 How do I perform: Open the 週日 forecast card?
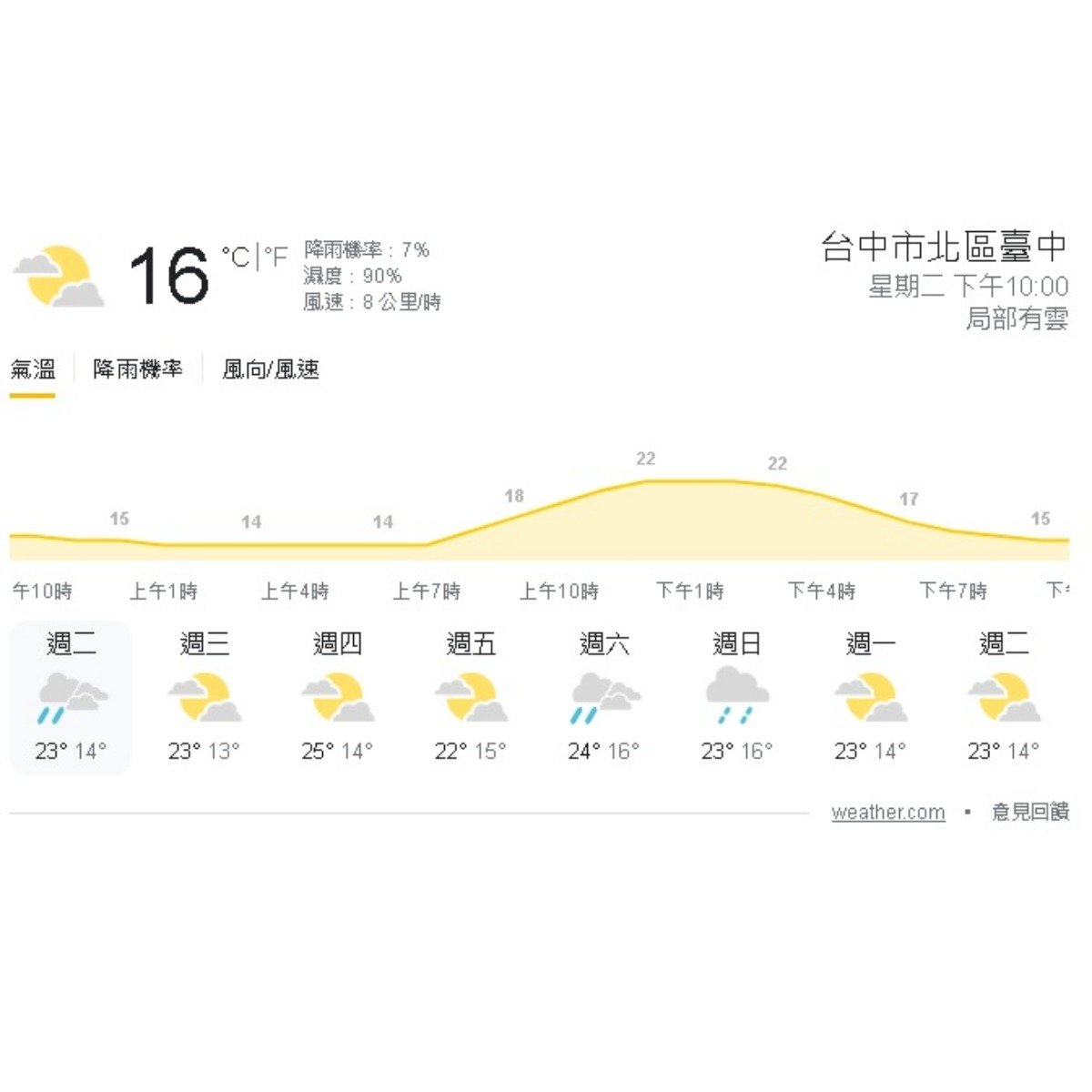coord(737,698)
